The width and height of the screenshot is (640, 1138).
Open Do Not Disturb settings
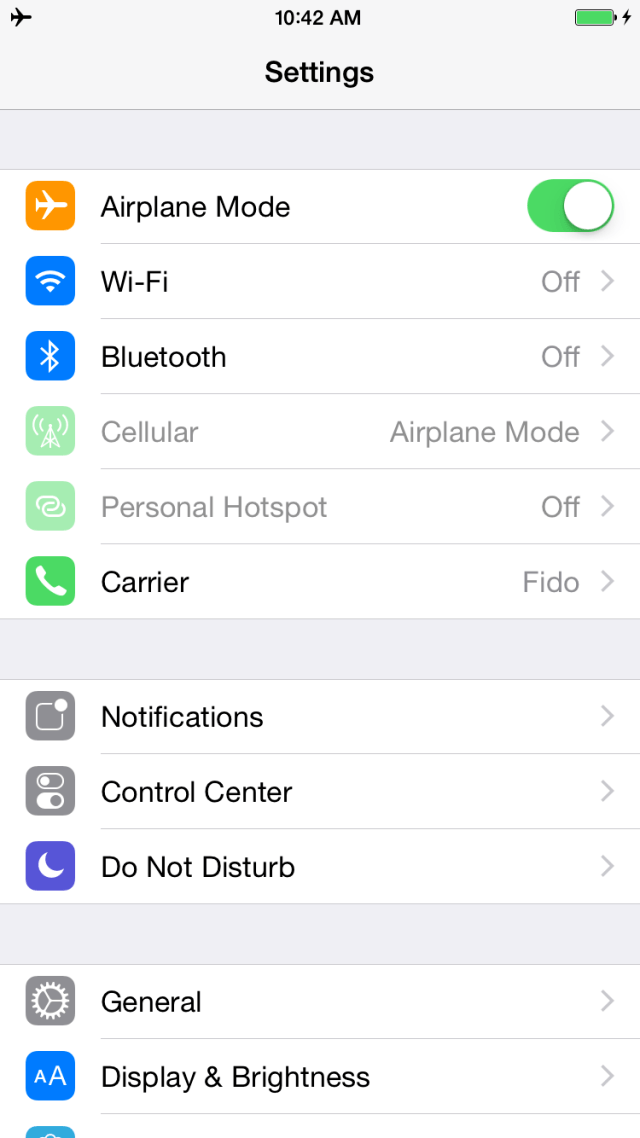(x=320, y=867)
